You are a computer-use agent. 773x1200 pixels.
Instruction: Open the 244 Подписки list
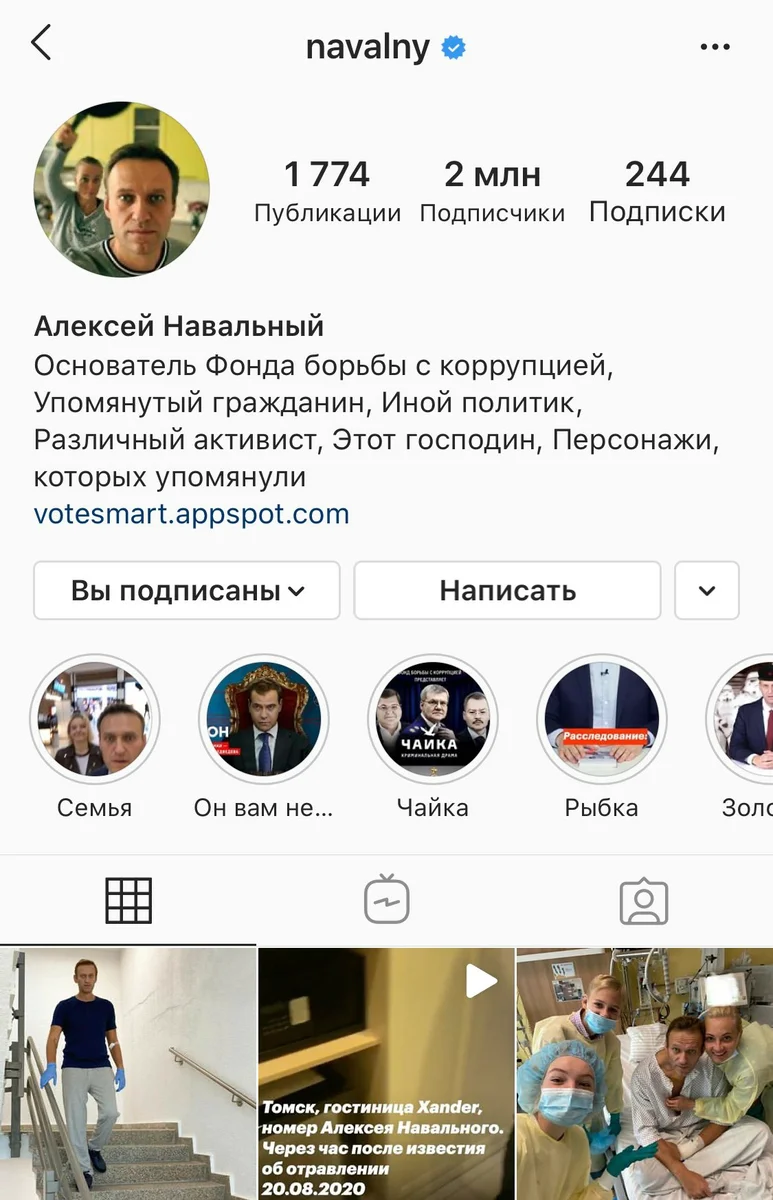click(657, 191)
